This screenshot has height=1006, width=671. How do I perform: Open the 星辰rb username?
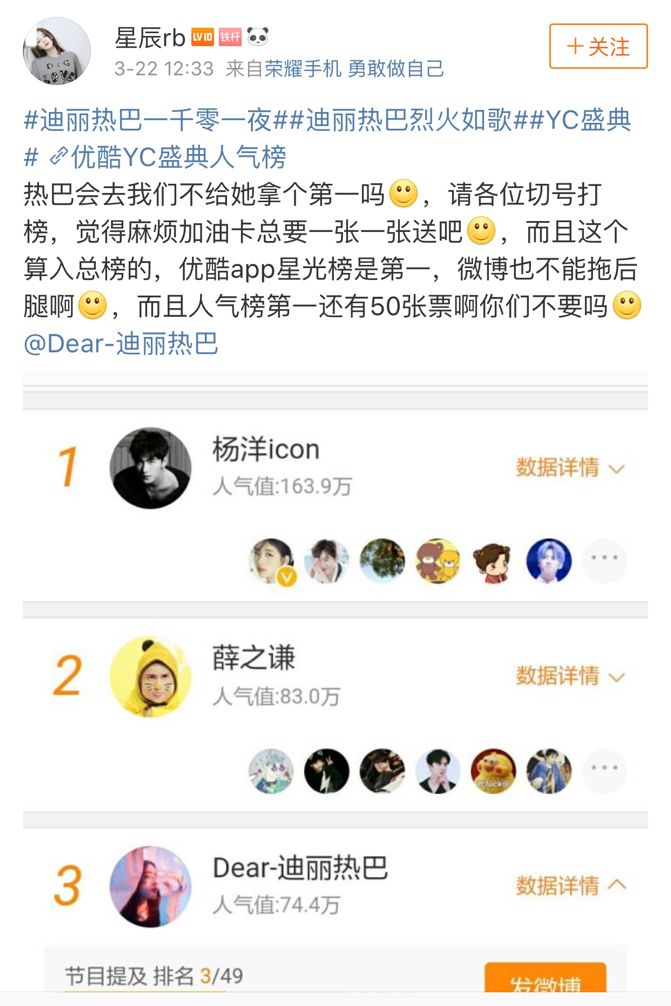151,38
